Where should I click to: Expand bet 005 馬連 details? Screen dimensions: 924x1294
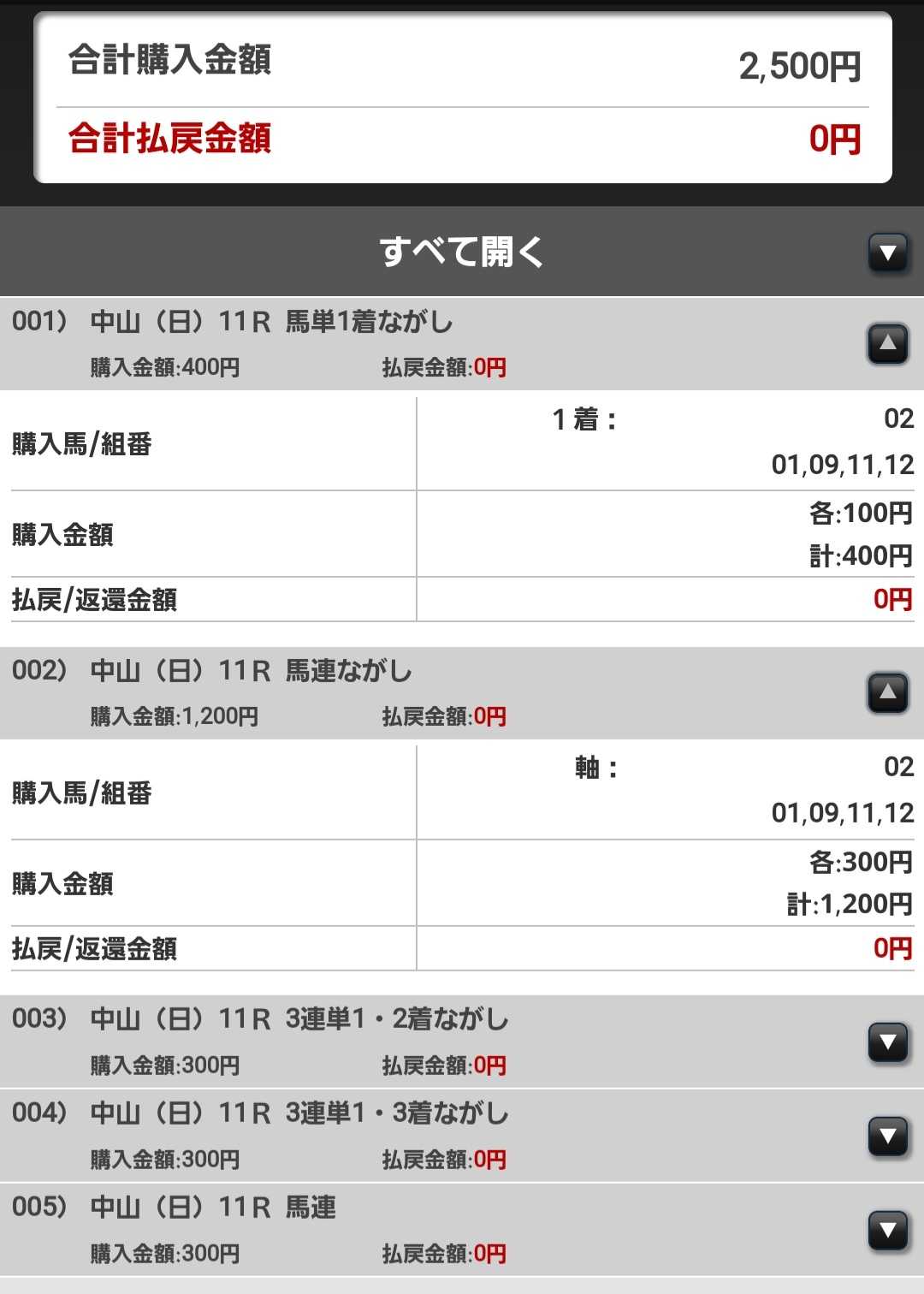click(888, 1231)
